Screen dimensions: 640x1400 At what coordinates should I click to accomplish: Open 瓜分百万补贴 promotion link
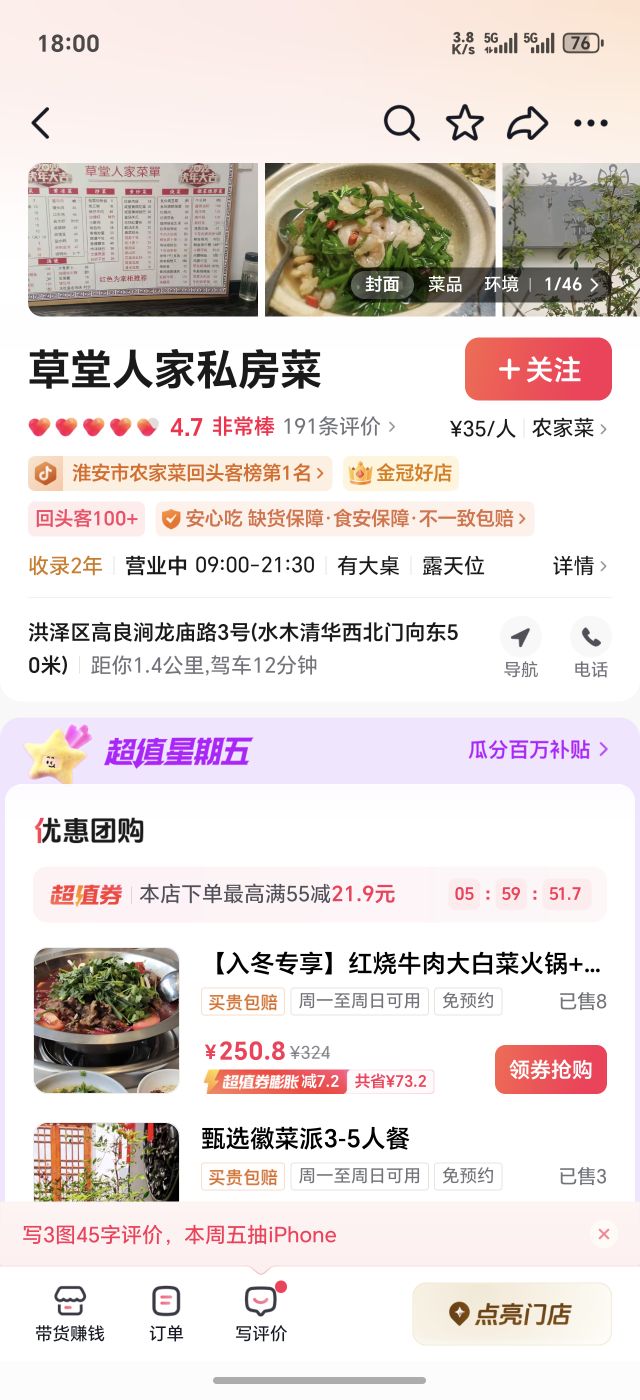pos(538,750)
